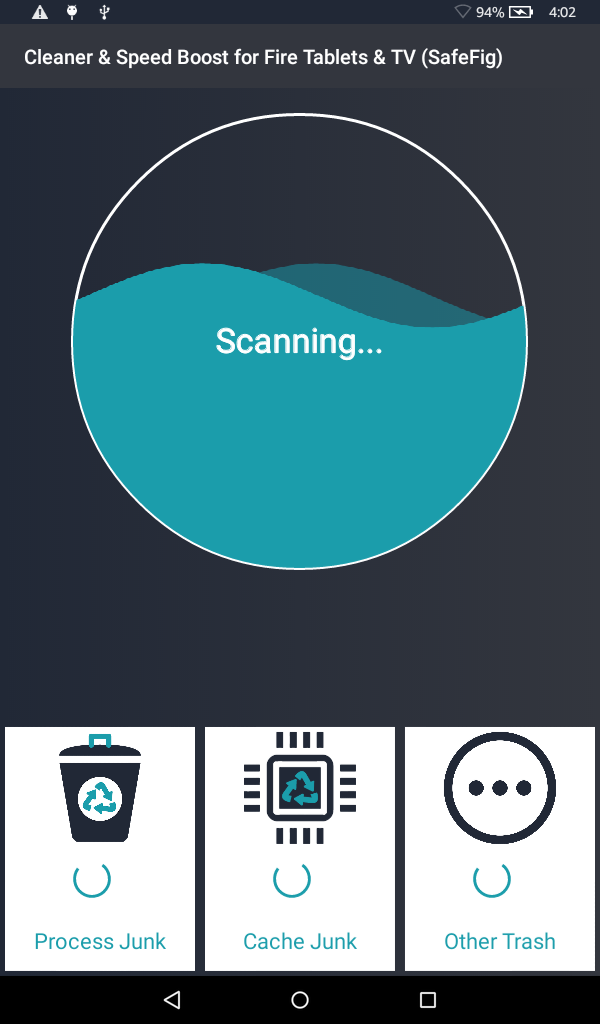600x1024 pixels.
Task: View the Other Trash card
Action: [x=500, y=848]
